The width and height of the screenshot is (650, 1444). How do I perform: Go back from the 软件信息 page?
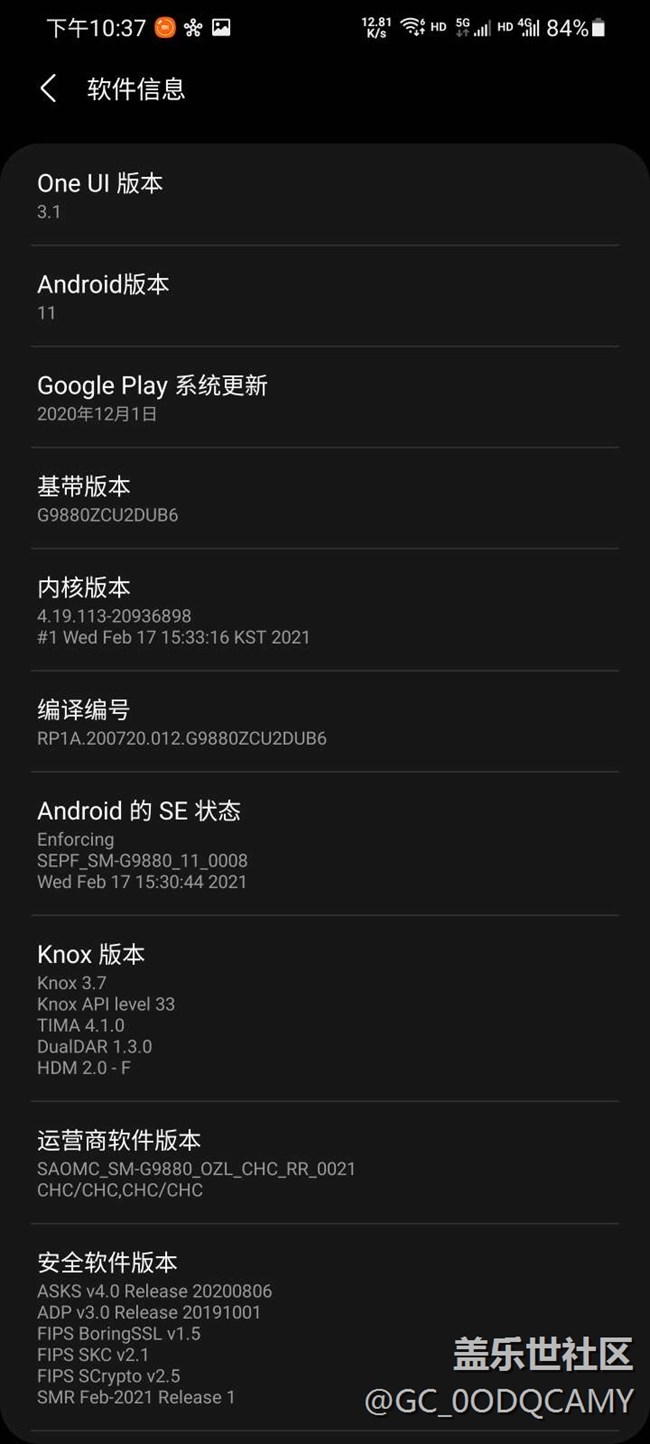[x=48, y=89]
